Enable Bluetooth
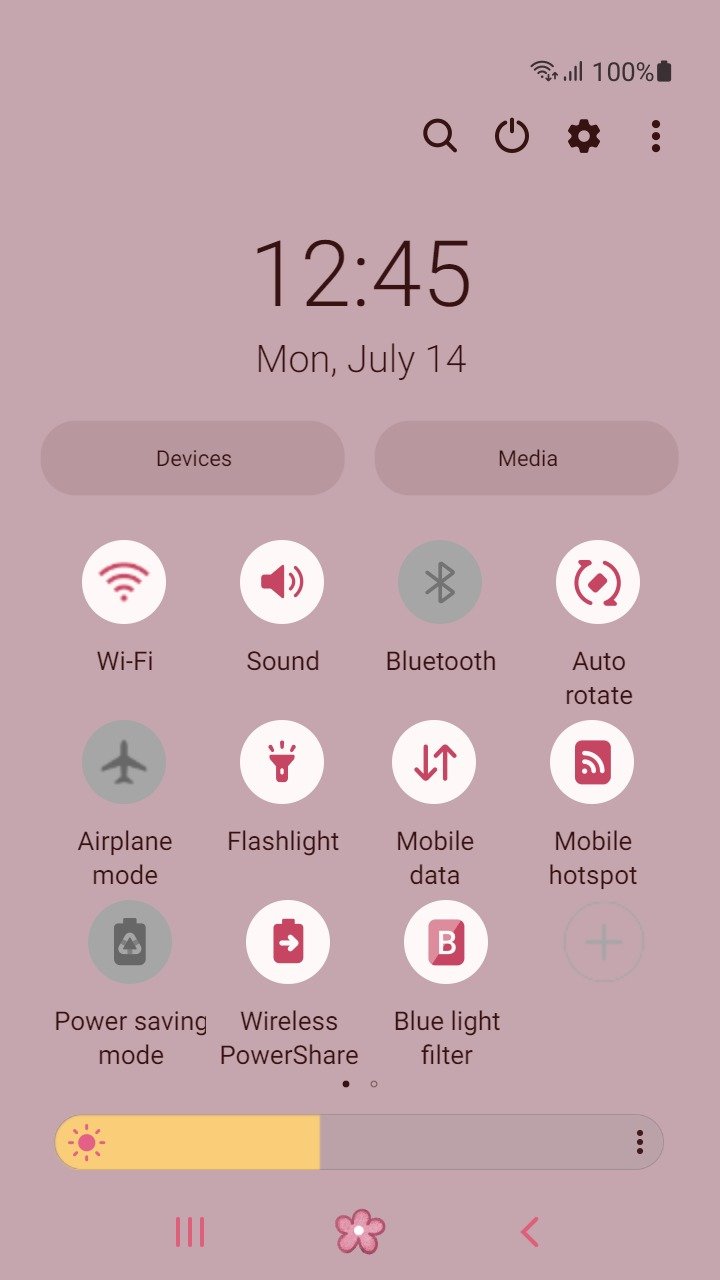Image resolution: width=720 pixels, height=1280 pixels. (x=440, y=582)
